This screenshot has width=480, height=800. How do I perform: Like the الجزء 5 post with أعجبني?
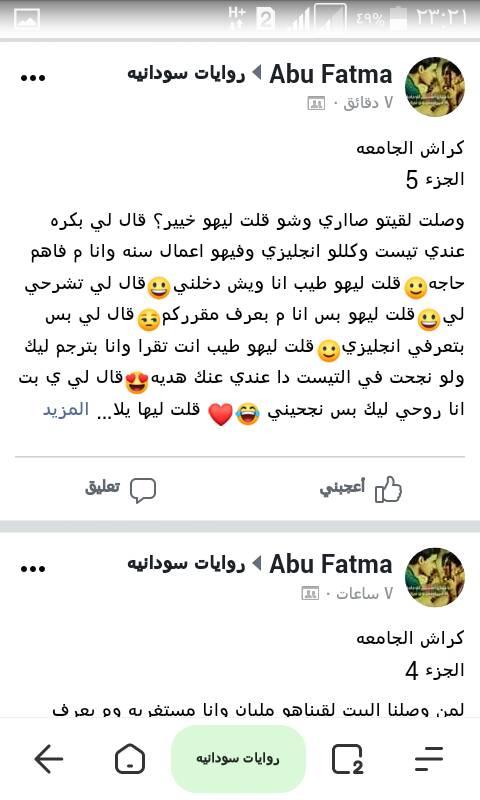(x=361, y=489)
